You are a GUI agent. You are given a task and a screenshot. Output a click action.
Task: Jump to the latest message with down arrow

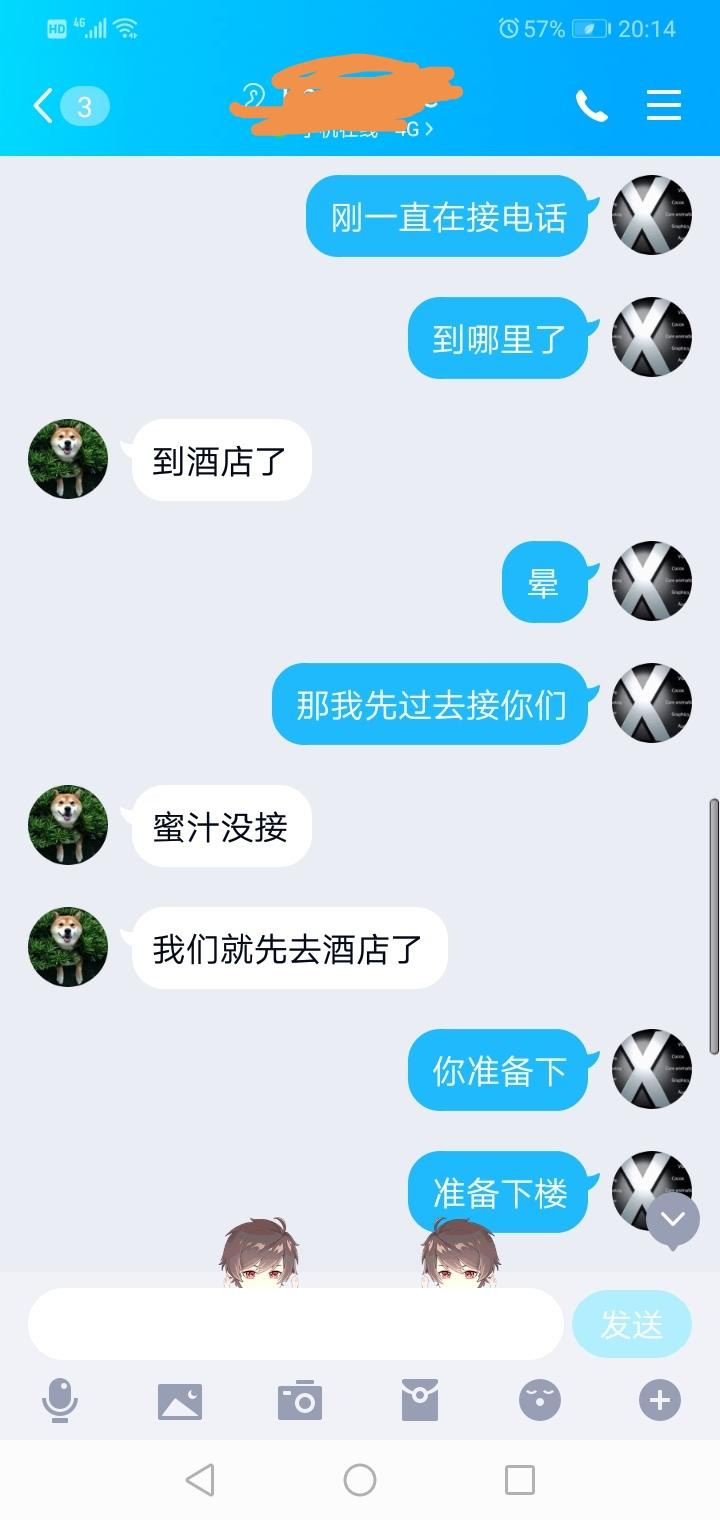point(673,1219)
